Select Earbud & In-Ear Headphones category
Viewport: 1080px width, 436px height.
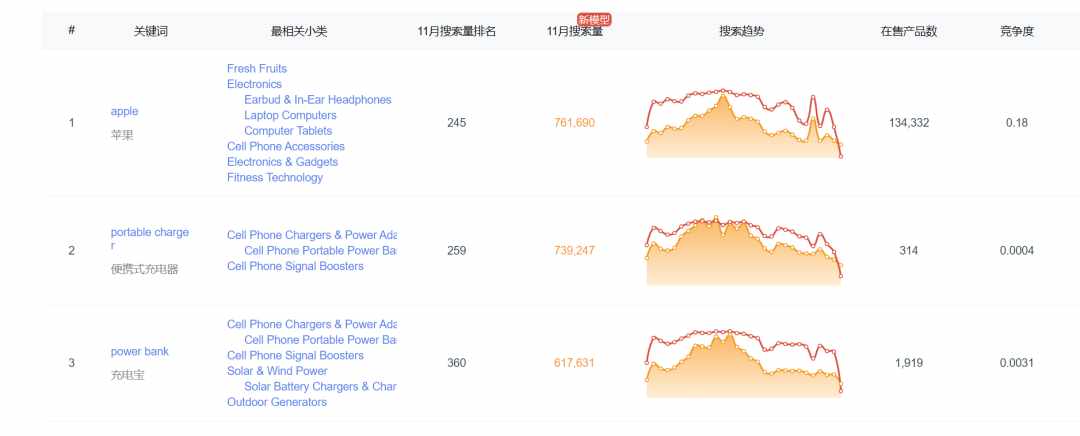317,100
